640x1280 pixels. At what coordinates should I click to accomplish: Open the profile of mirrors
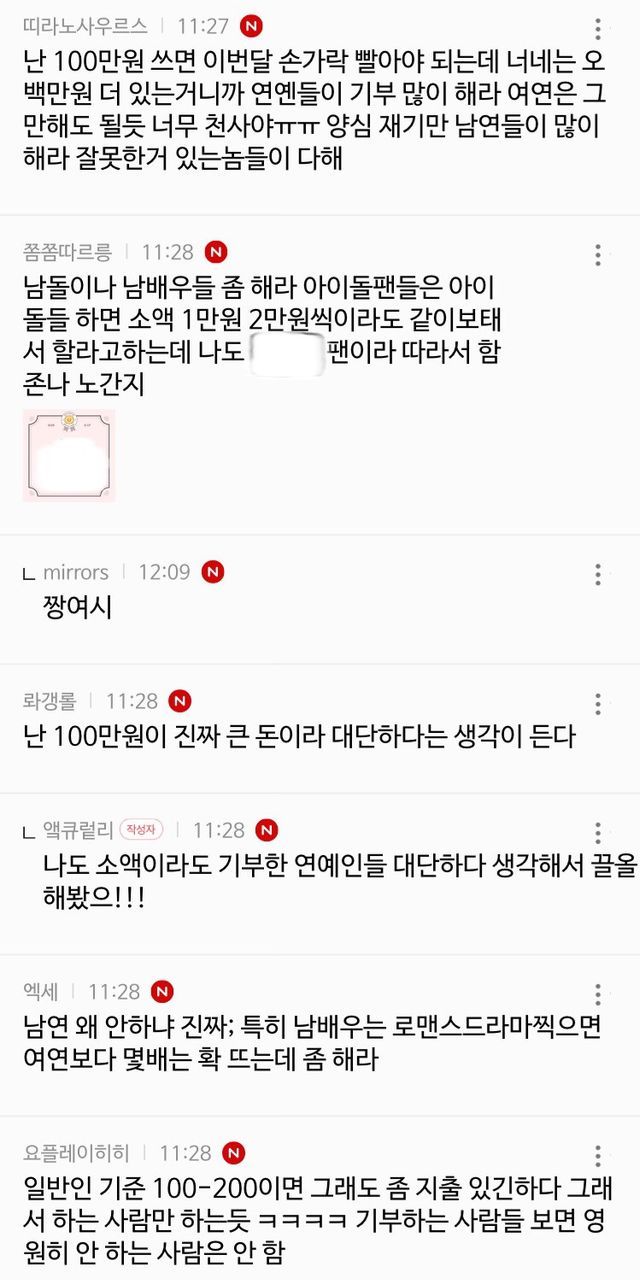pos(75,572)
